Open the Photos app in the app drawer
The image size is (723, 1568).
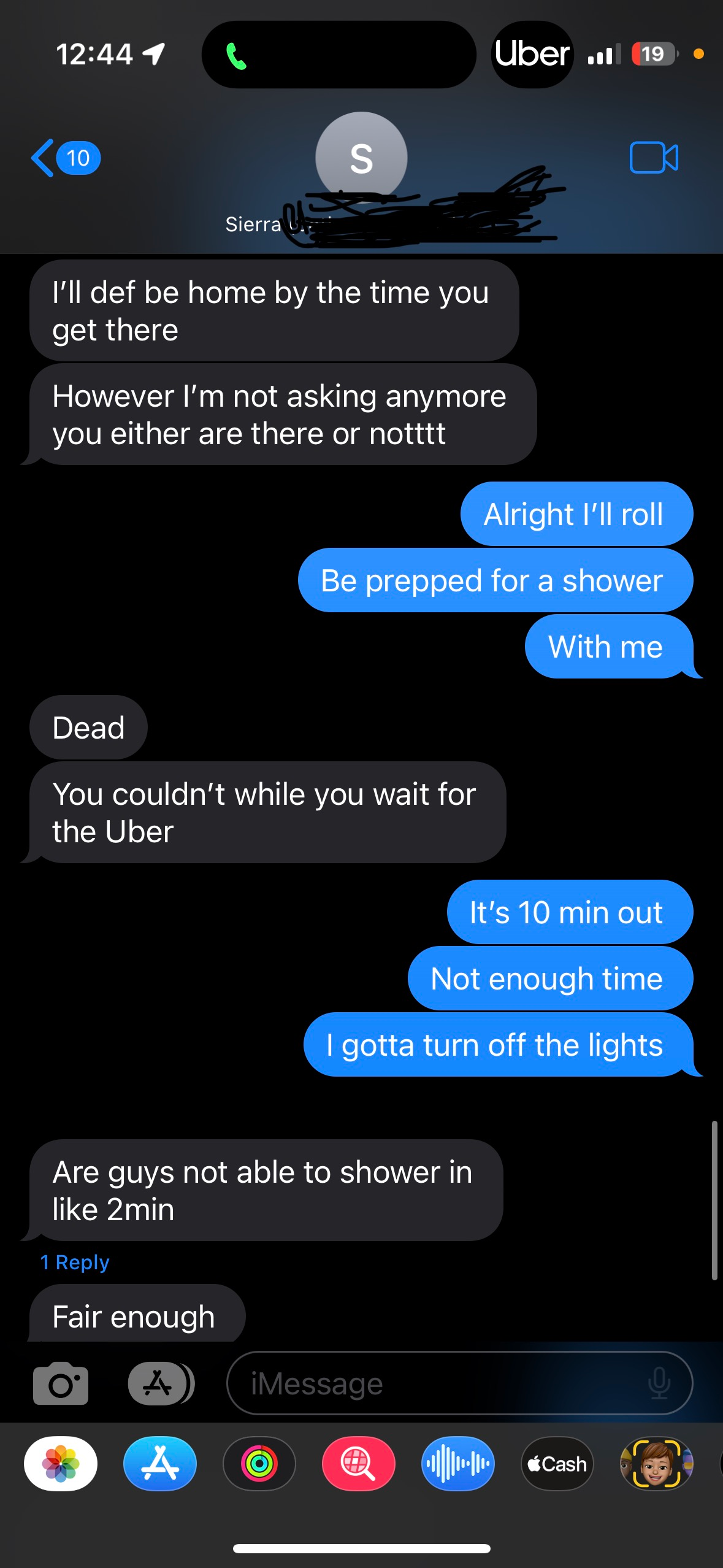point(60,1463)
